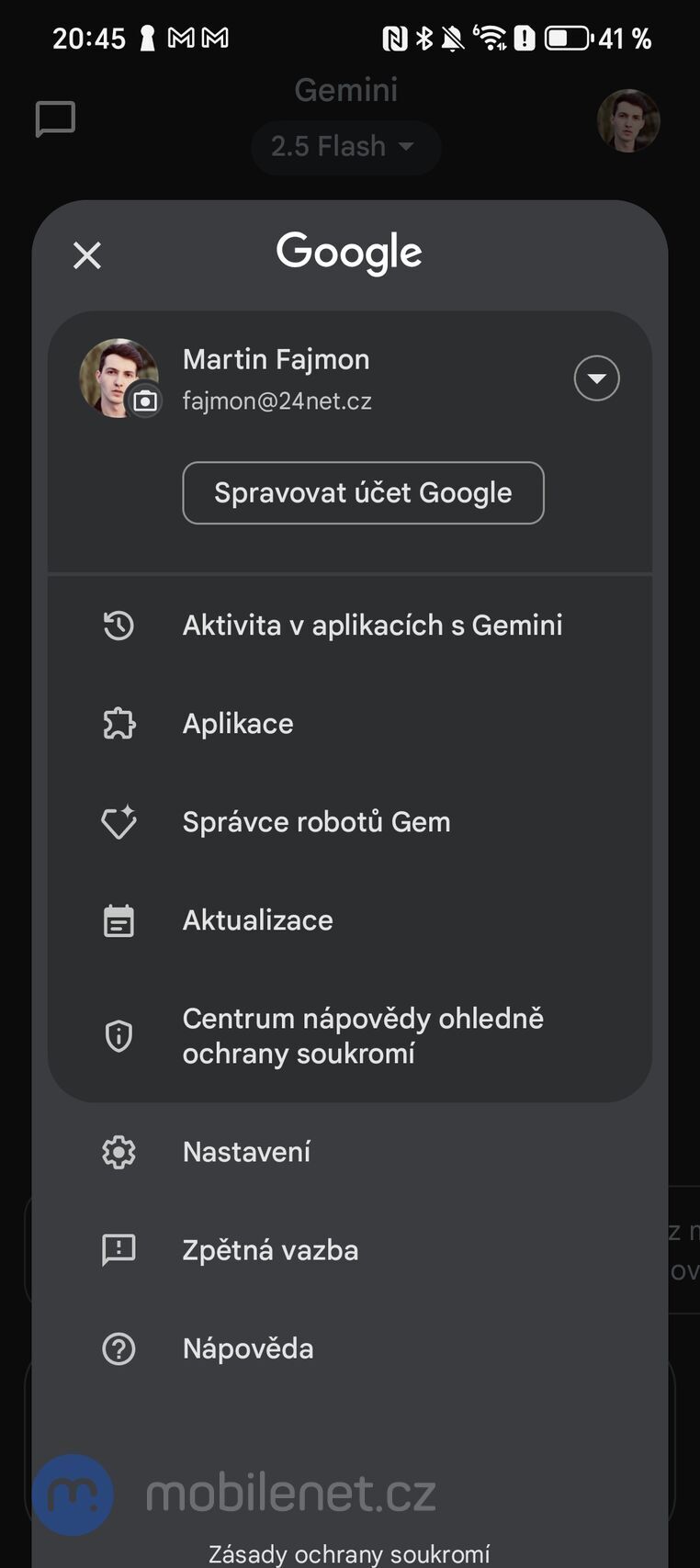Screen dimensions: 700x1568
Task: Tap the profile avatar in the top corner
Action: pos(628,120)
